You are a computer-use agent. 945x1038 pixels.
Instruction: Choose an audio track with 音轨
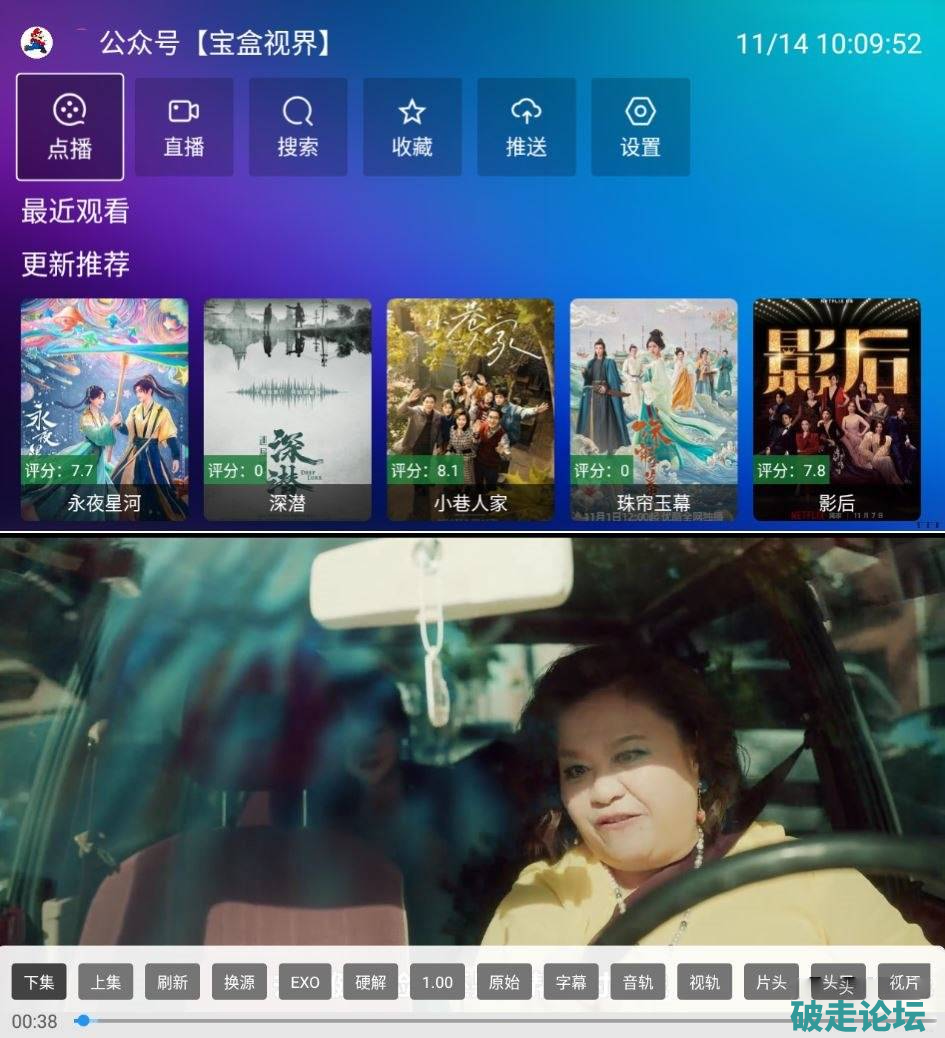point(638,982)
